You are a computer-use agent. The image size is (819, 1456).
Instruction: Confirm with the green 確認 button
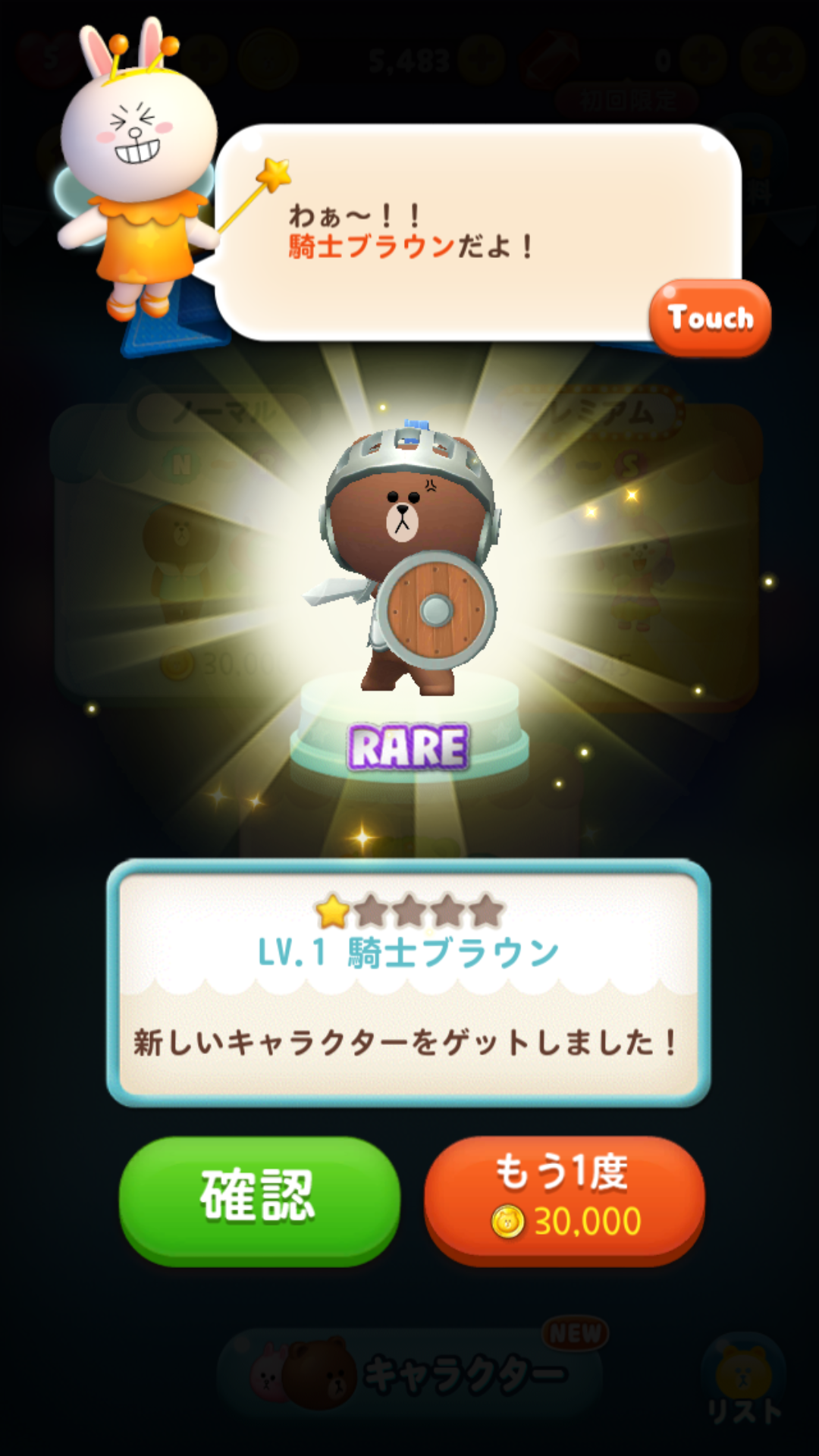pyautogui.click(x=259, y=1197)
